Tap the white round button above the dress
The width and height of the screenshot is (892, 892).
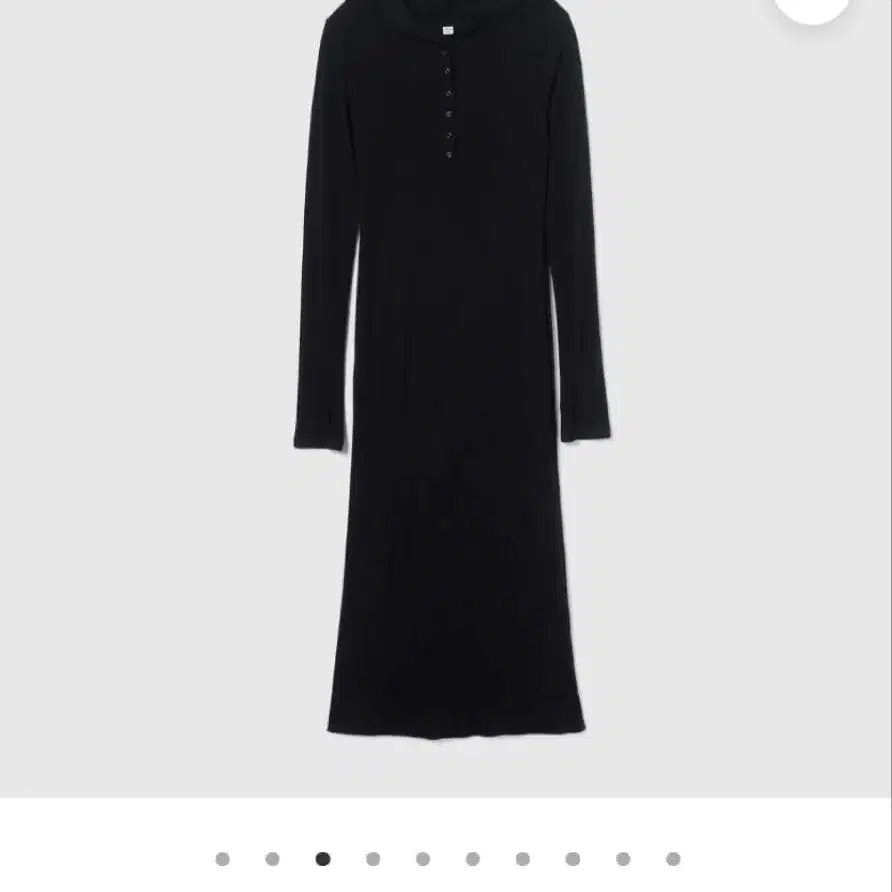pos(811,8)
